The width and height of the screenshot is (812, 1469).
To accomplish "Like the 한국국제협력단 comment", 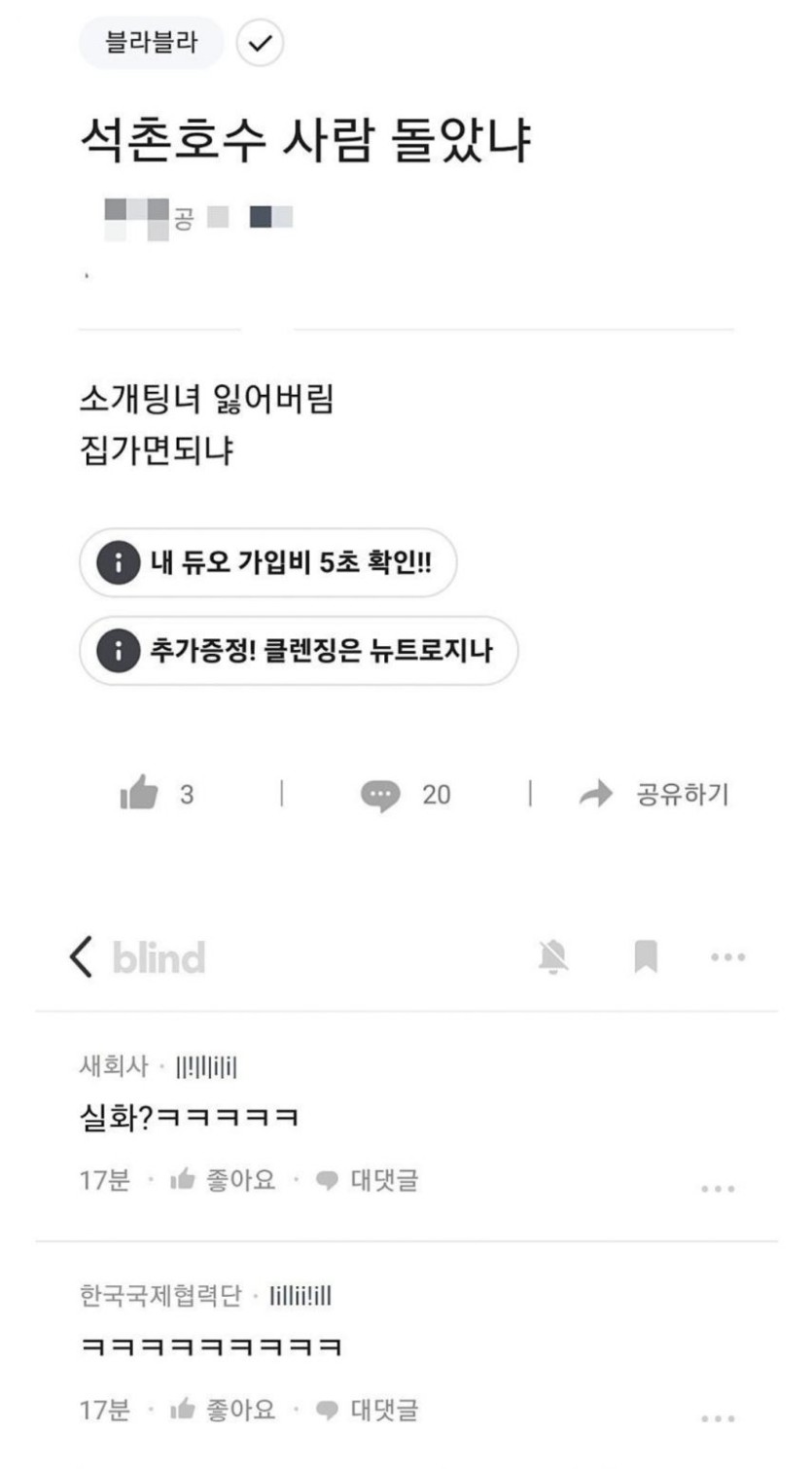I will coord(223,1409).
